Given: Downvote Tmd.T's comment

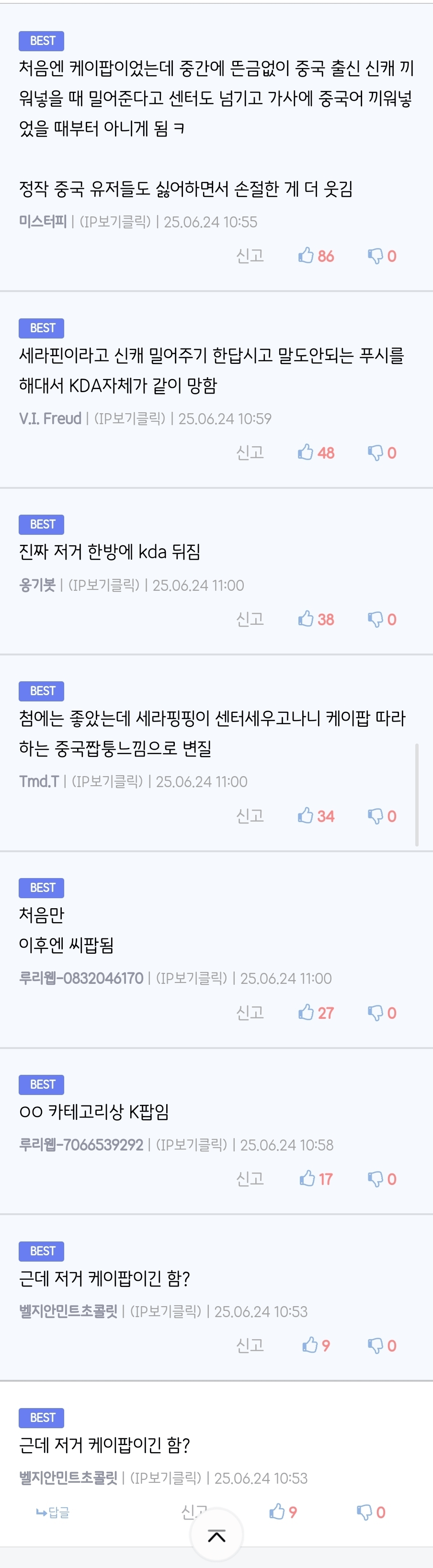Looking at the screenshot, I should click(382, 816).
